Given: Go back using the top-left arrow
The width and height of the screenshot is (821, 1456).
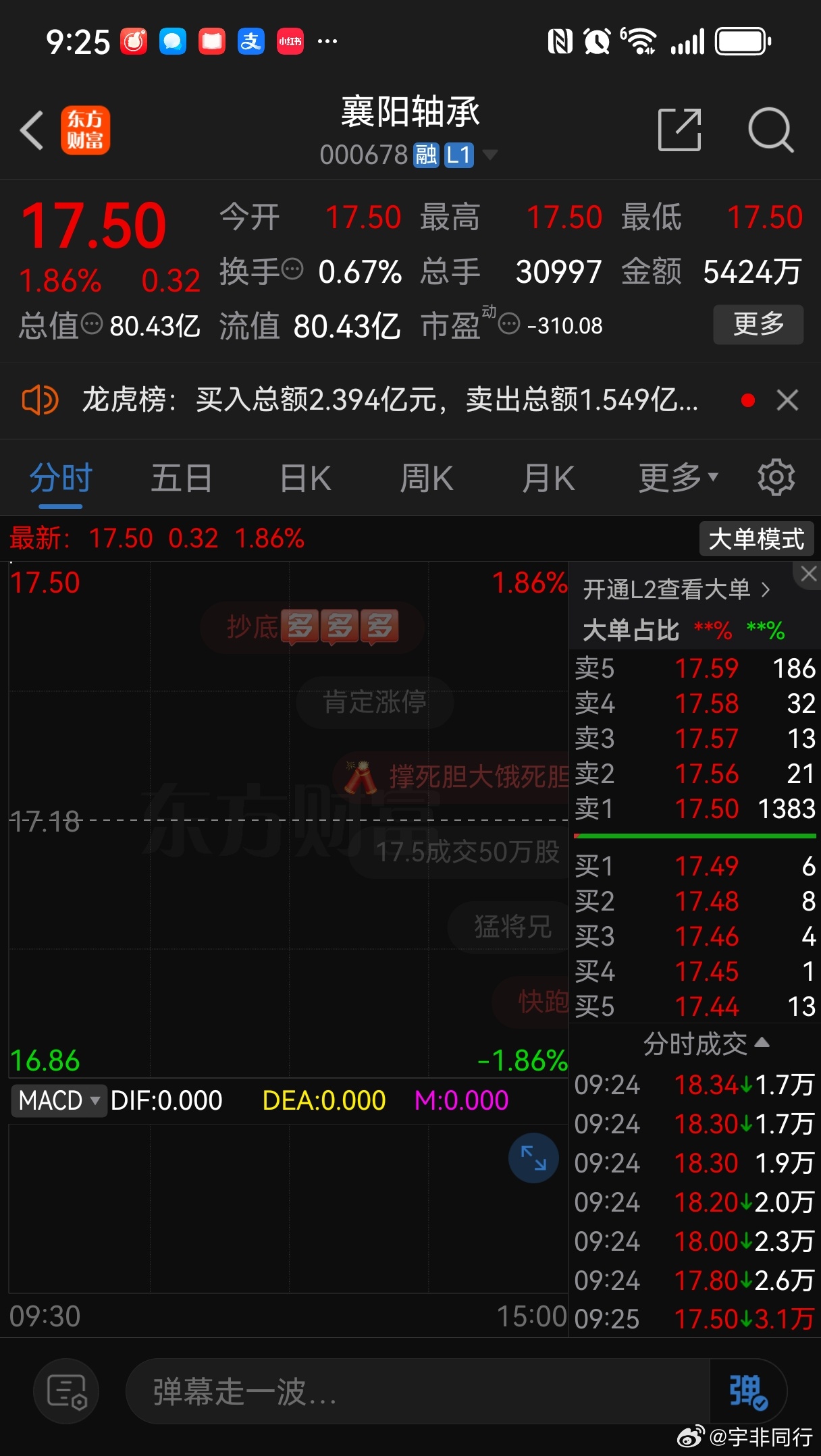Looking at the screenshot, I should pos(32,130).
